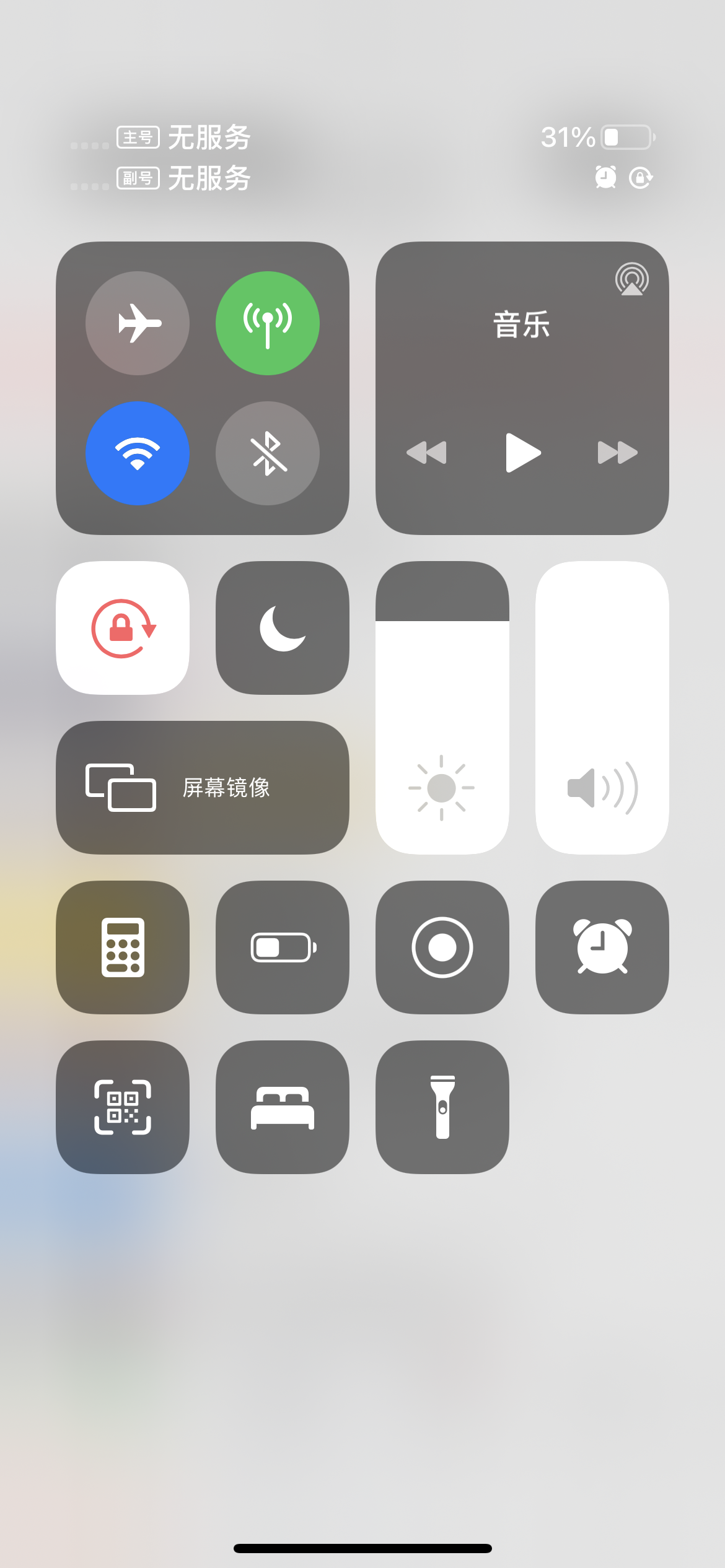Turn off portrait orientation lock
The width and height of the screenshot is (725, 1568).
123,628
